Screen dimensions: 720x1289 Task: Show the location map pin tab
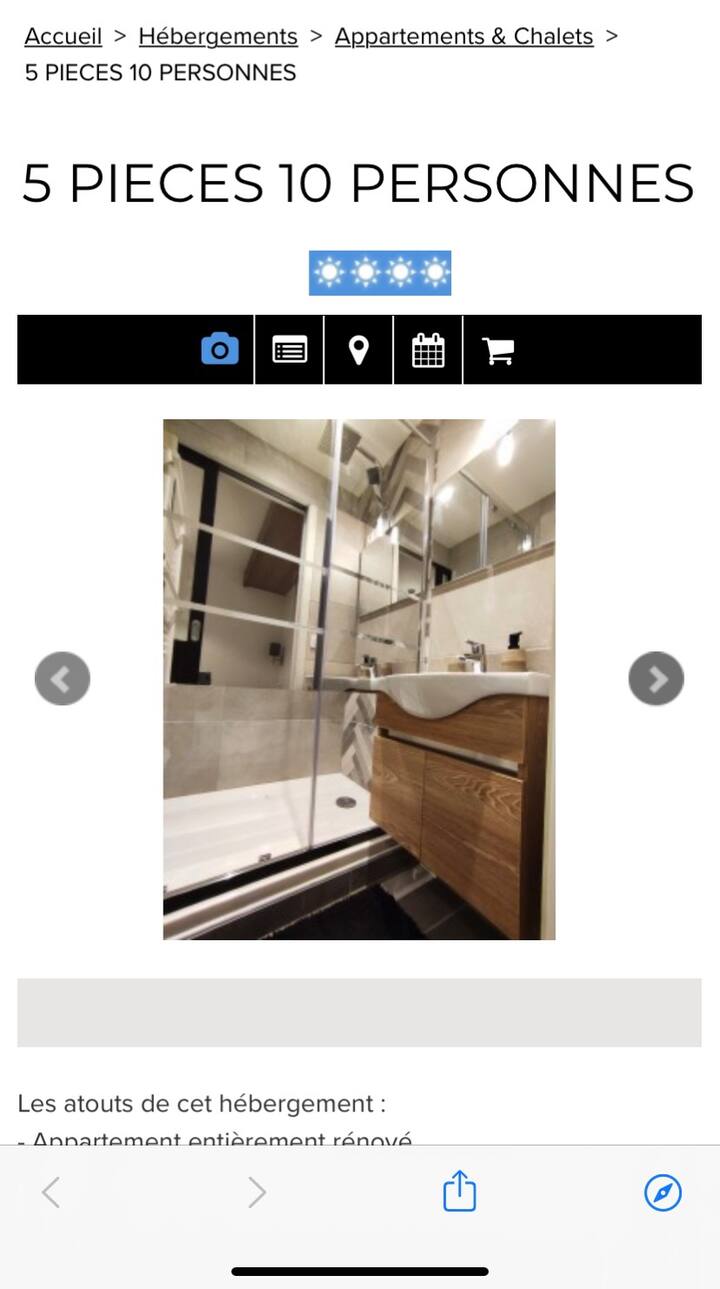(358, 350)
